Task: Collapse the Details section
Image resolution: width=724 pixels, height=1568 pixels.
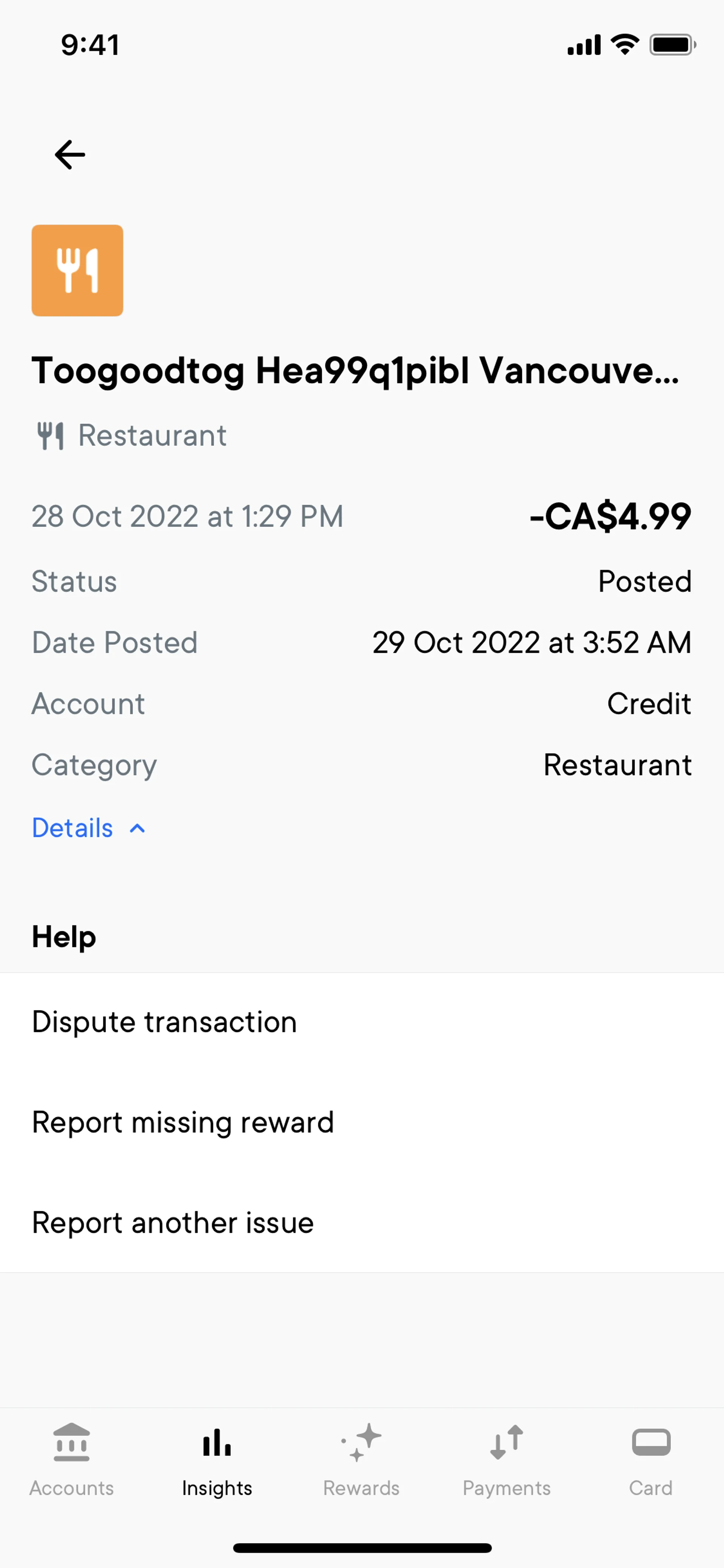Action: click(x=88, y=828)
